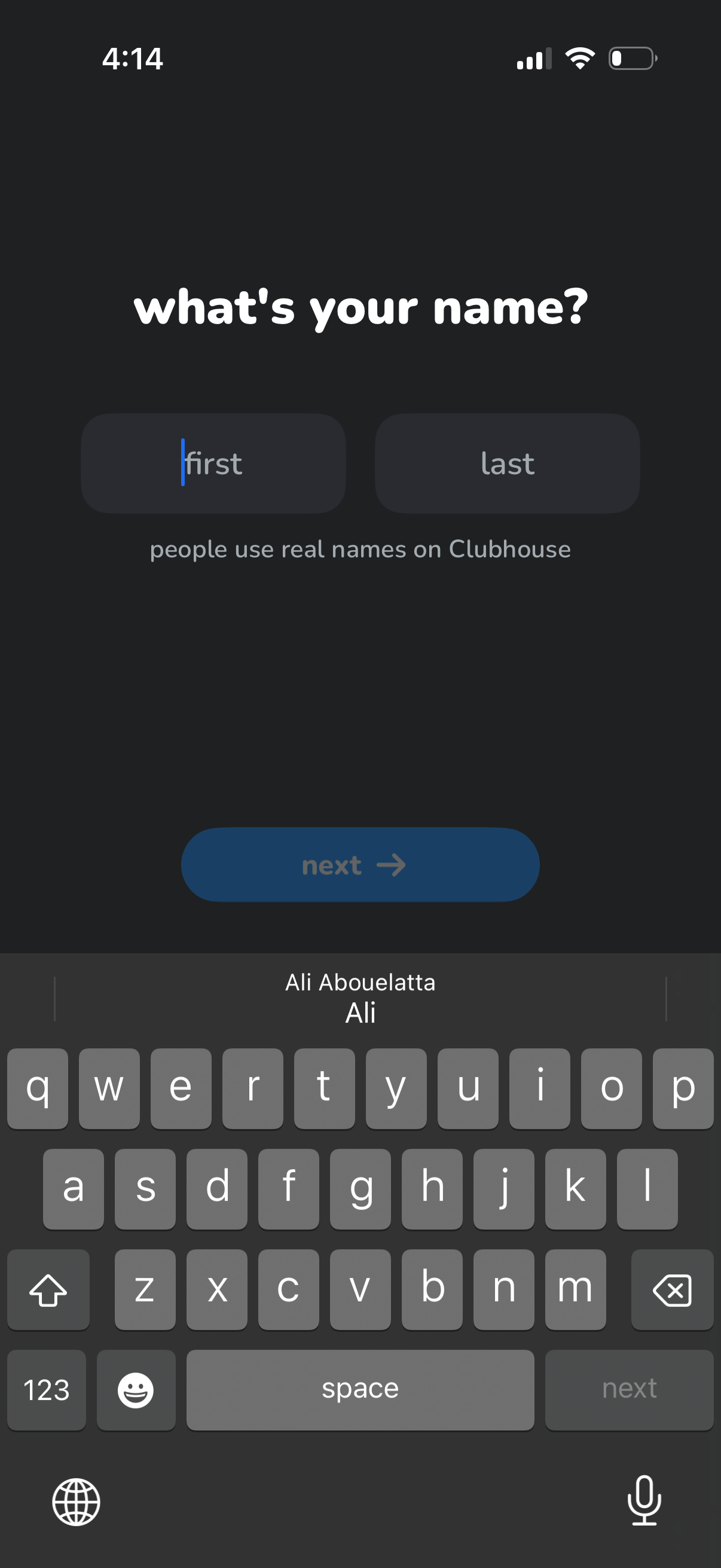Tap the emoji keyboard icon
721x1568 pixels.
point(135,1390)
